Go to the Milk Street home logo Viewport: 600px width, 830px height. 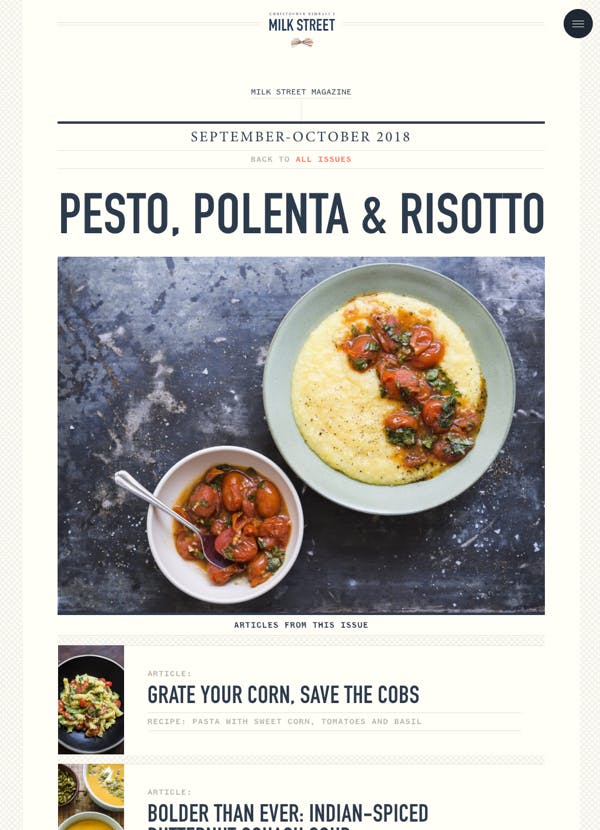coord(301,26)
